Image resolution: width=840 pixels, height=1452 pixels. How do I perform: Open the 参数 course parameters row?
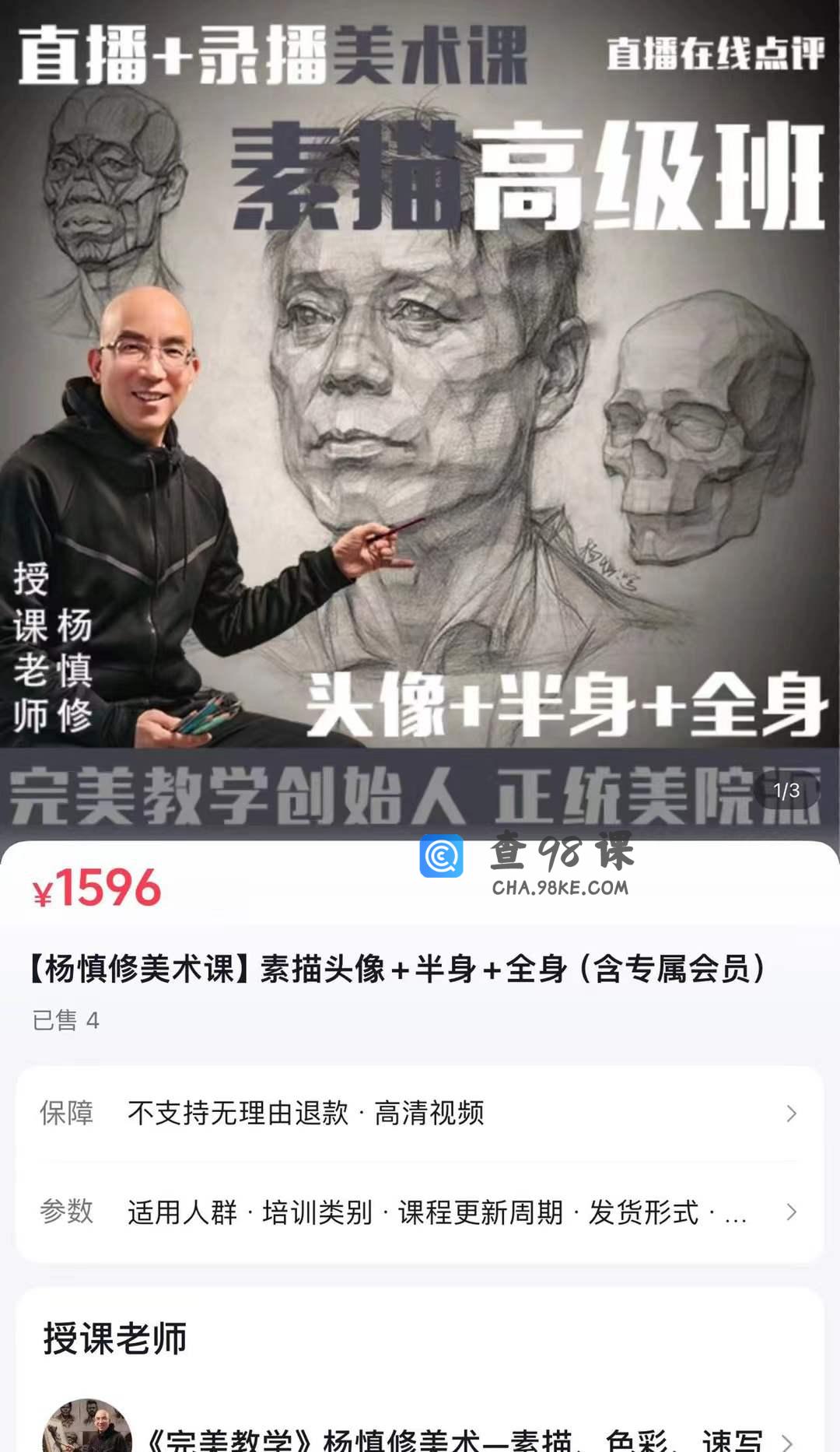[420, 1212]
